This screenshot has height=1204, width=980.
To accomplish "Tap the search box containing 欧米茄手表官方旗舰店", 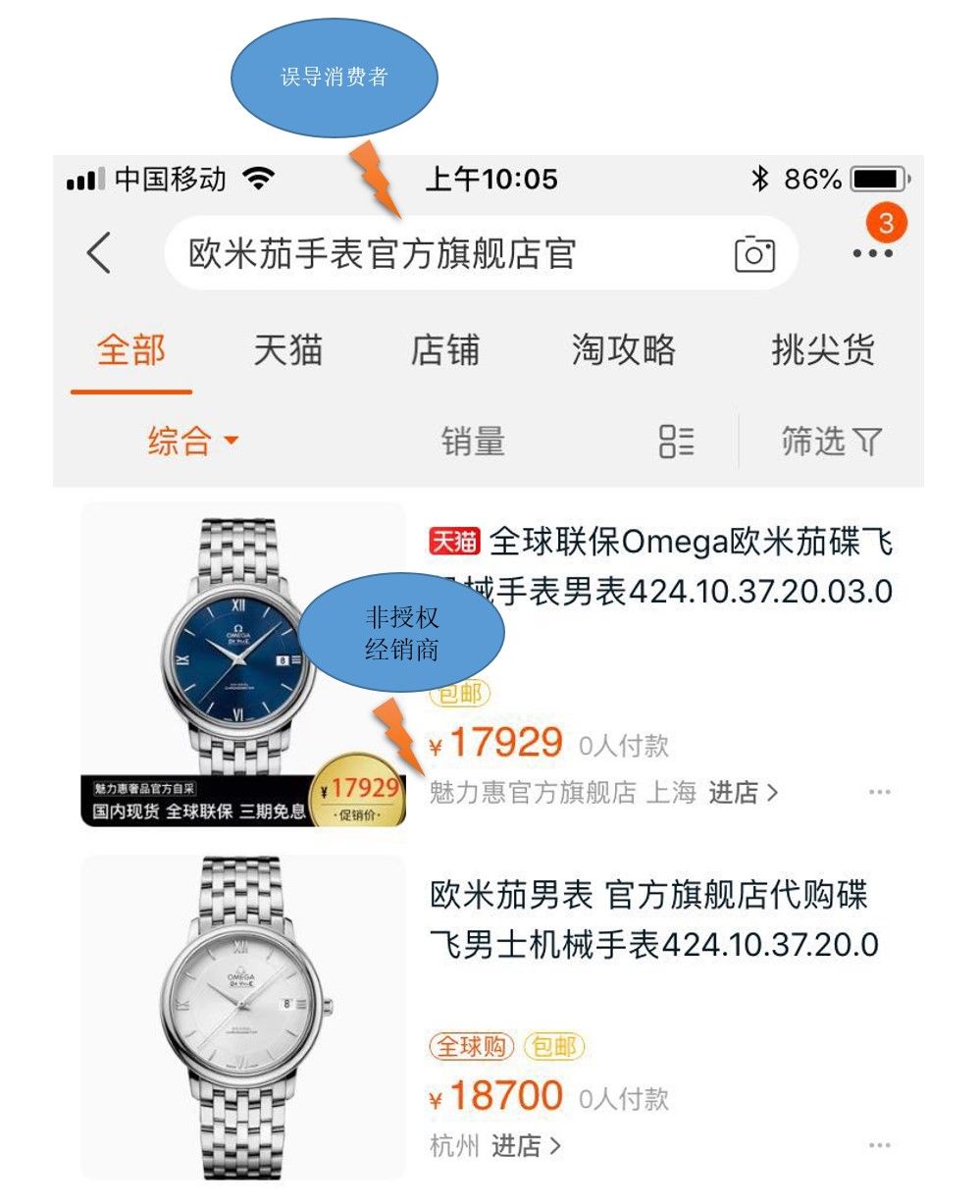I will coord(441,253).
